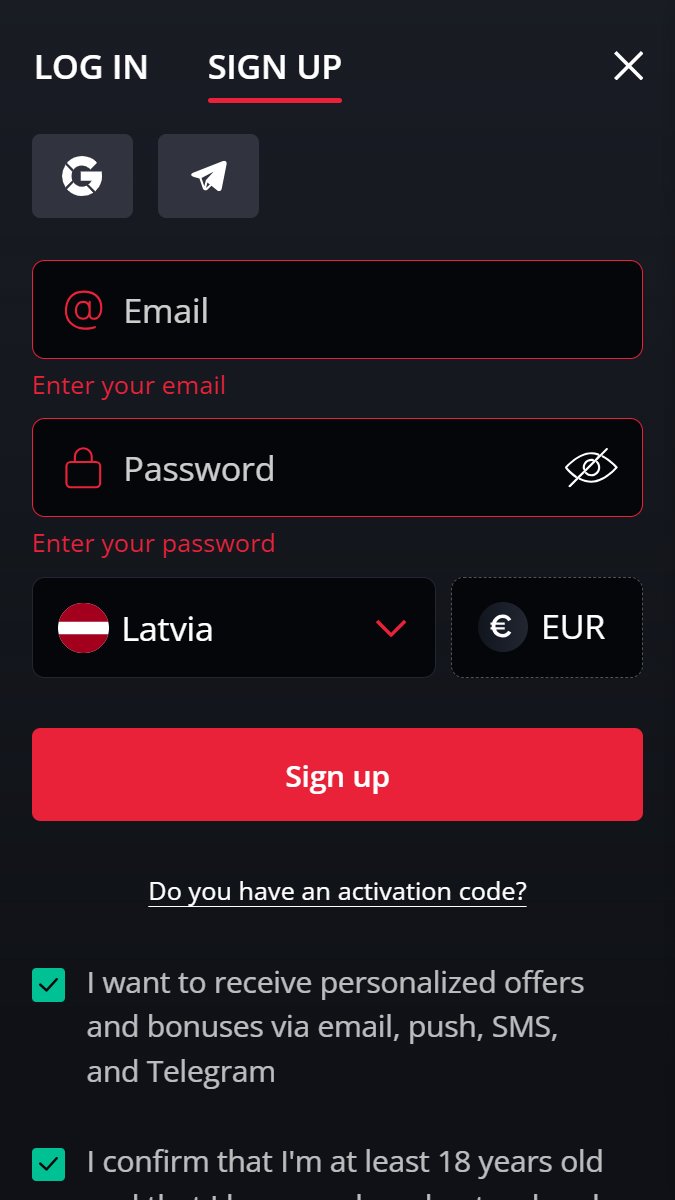The height and width of the screenshot is (1200, 675).
Task: Tap the EUR currency selector
Action: tap(547, 628)
